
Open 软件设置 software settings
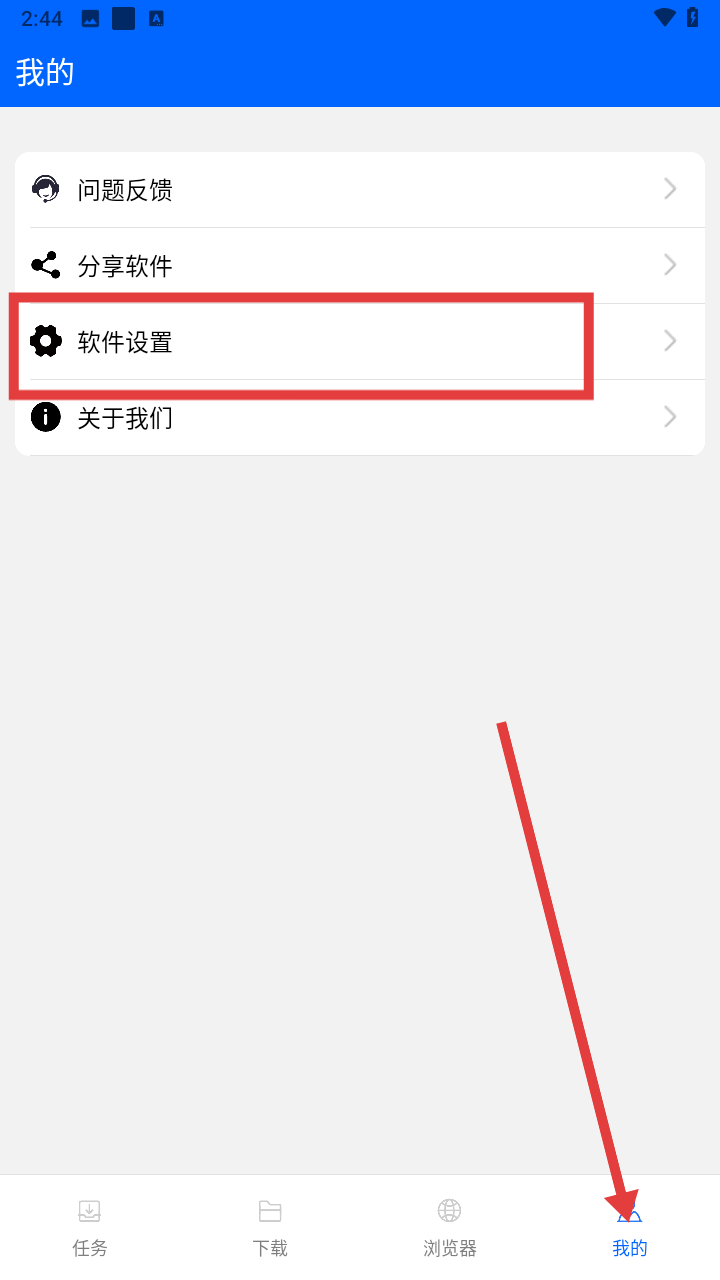click(360, 342)
